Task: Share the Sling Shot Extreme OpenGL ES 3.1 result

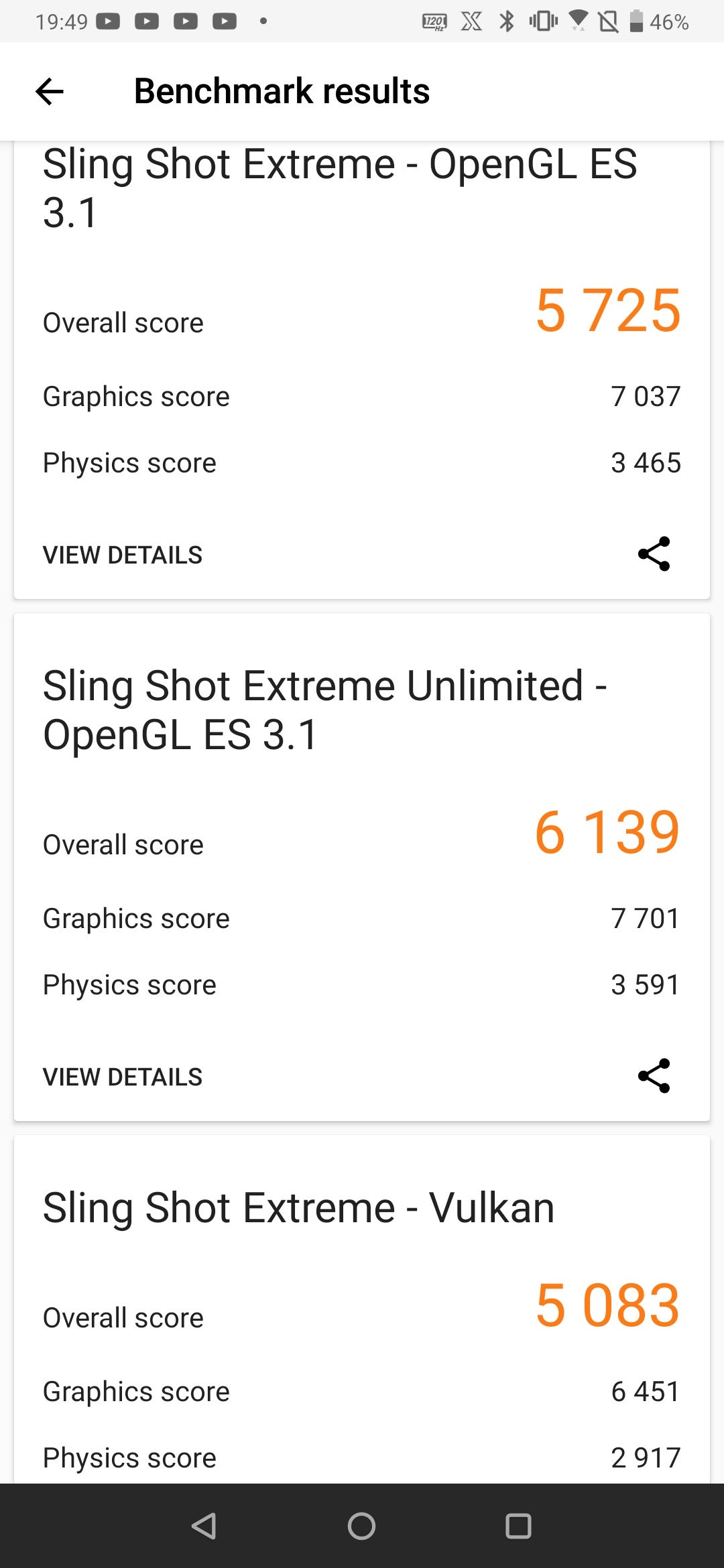Action: pyautogui.click(x=654, y=553)
